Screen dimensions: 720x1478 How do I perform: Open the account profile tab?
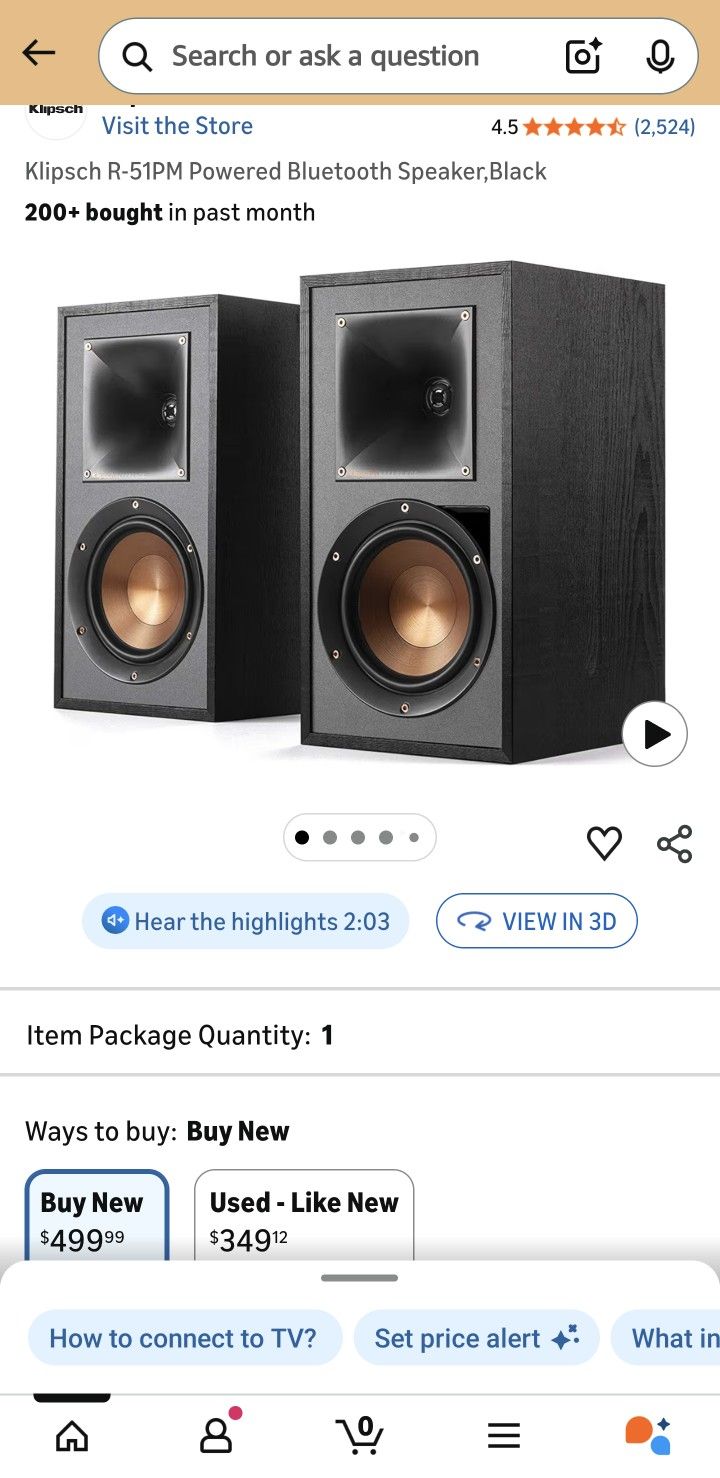[216, 1436]
